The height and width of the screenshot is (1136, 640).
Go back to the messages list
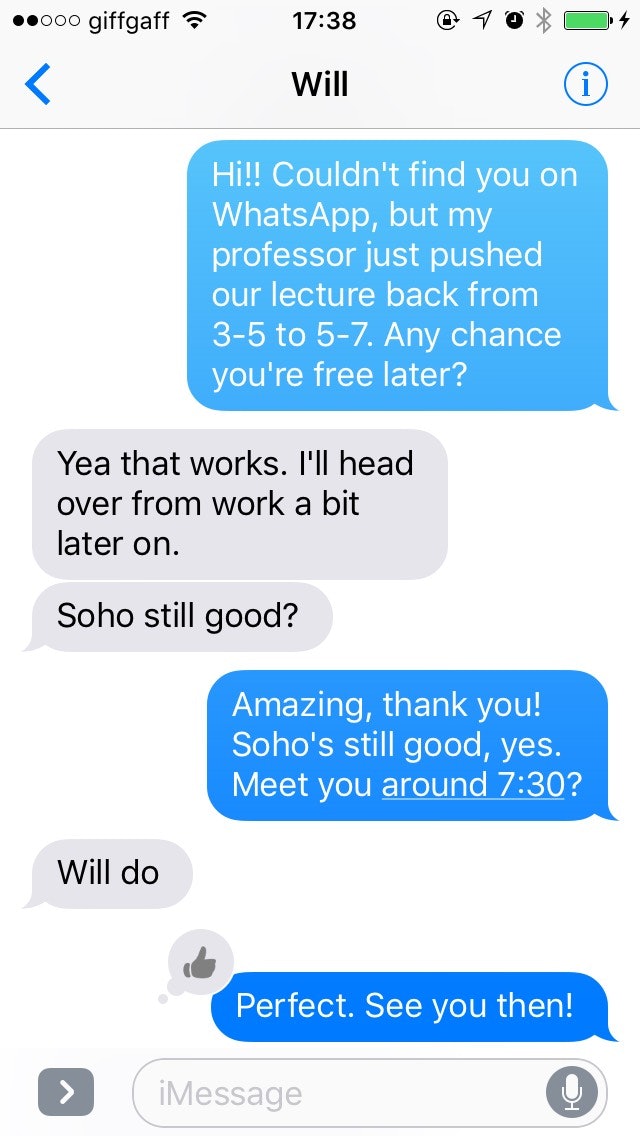pyautogui.click(x=38, y=84)
